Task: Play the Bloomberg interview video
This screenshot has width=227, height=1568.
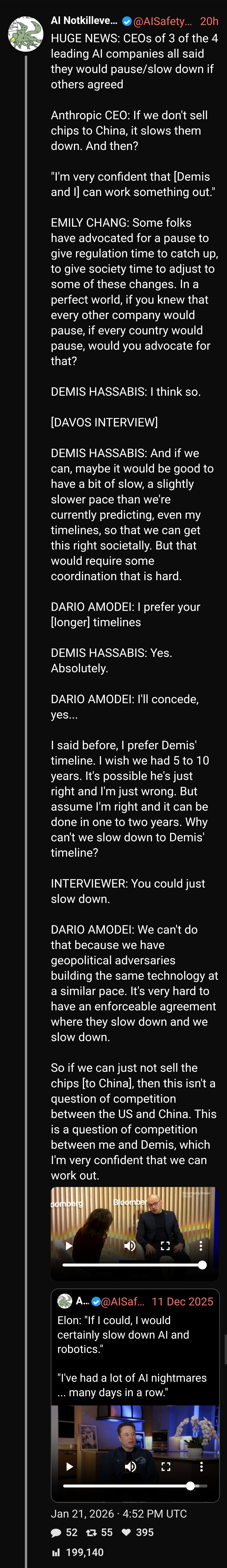Action: point(69,1228)
